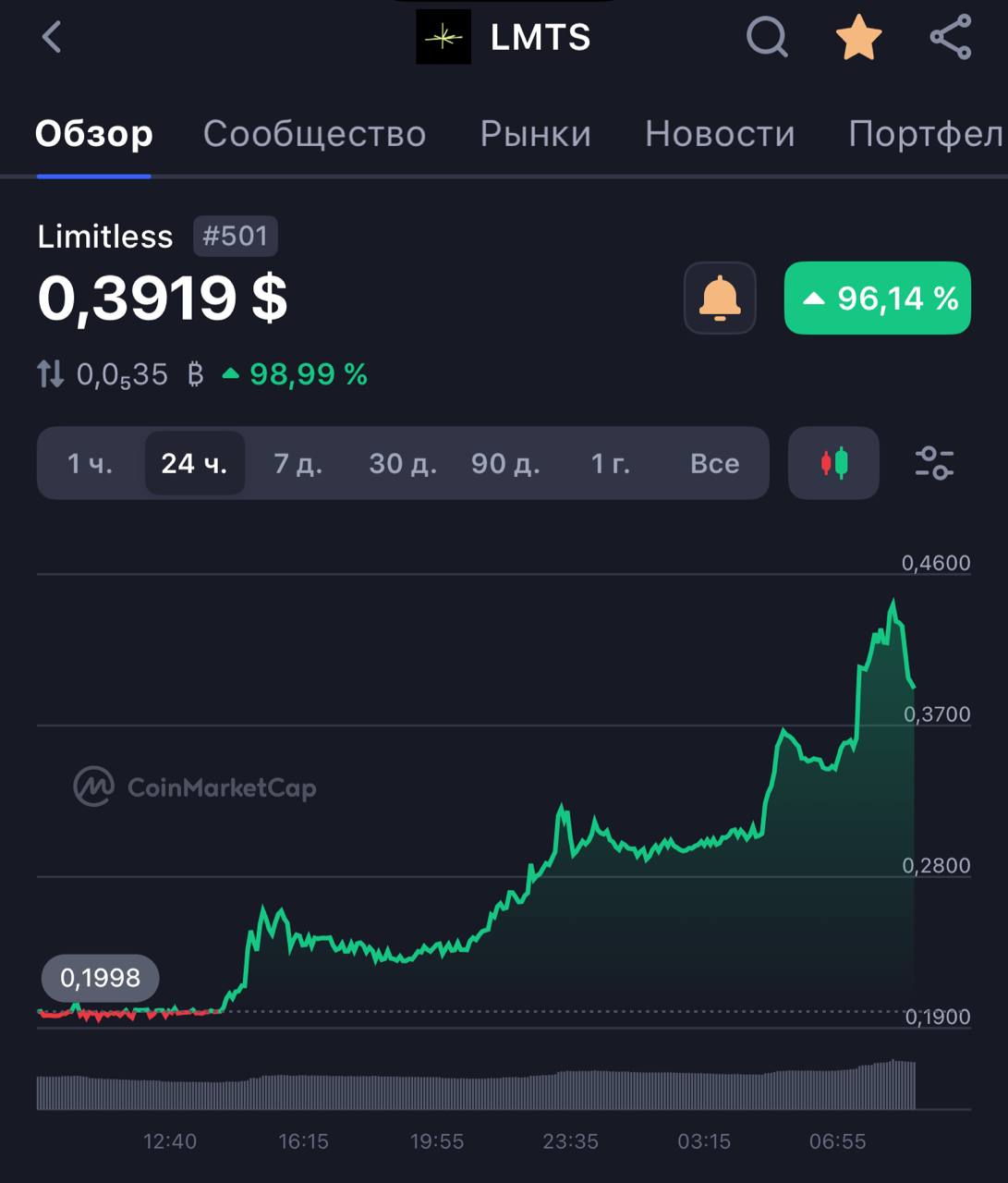The image size is (1008, 1183).
Task: Toggle the favorite star for LMTS
Action: [858, 38]
